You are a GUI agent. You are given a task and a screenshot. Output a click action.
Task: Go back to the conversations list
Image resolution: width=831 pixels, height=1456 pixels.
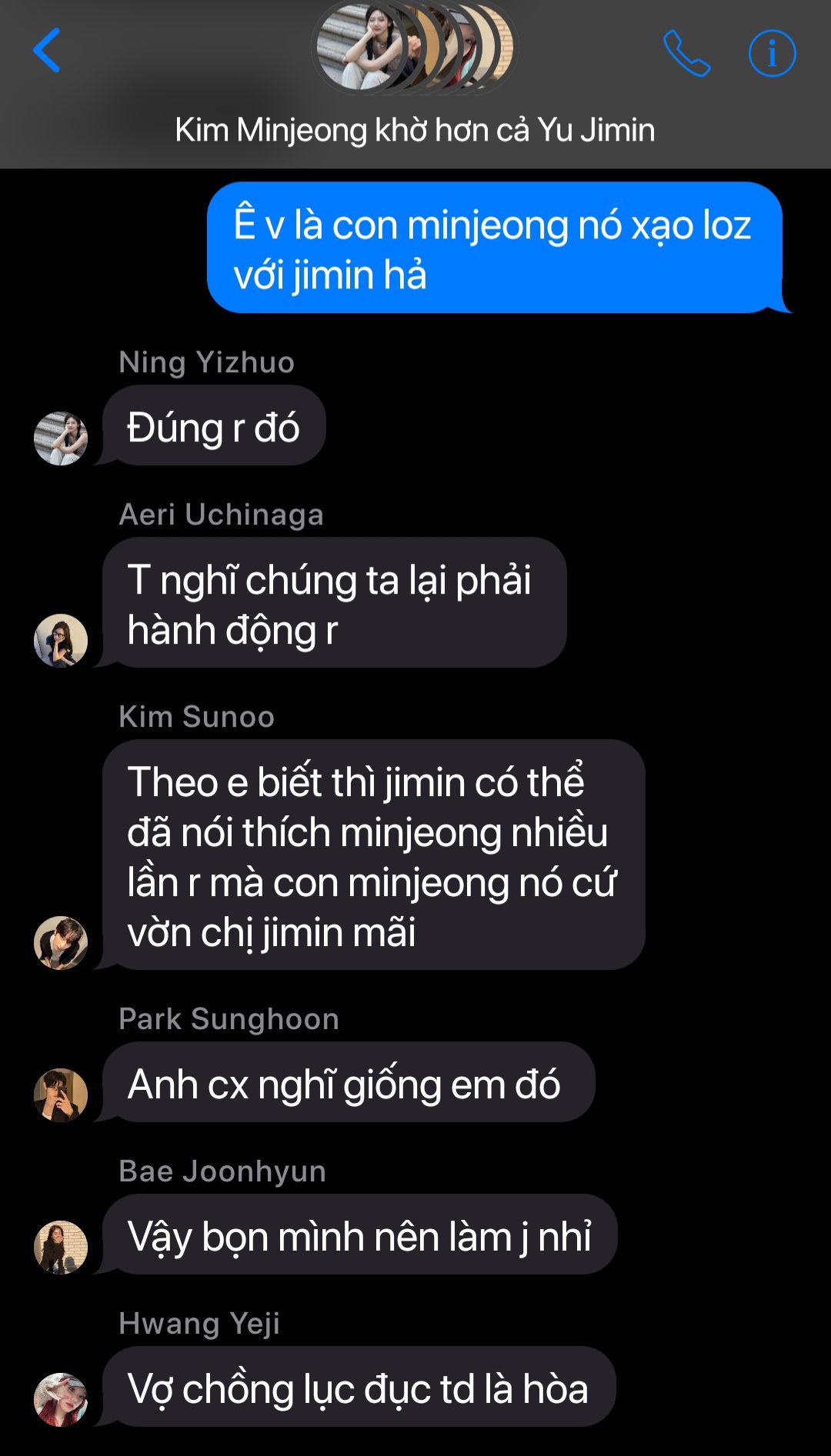(x=47, y=51)
